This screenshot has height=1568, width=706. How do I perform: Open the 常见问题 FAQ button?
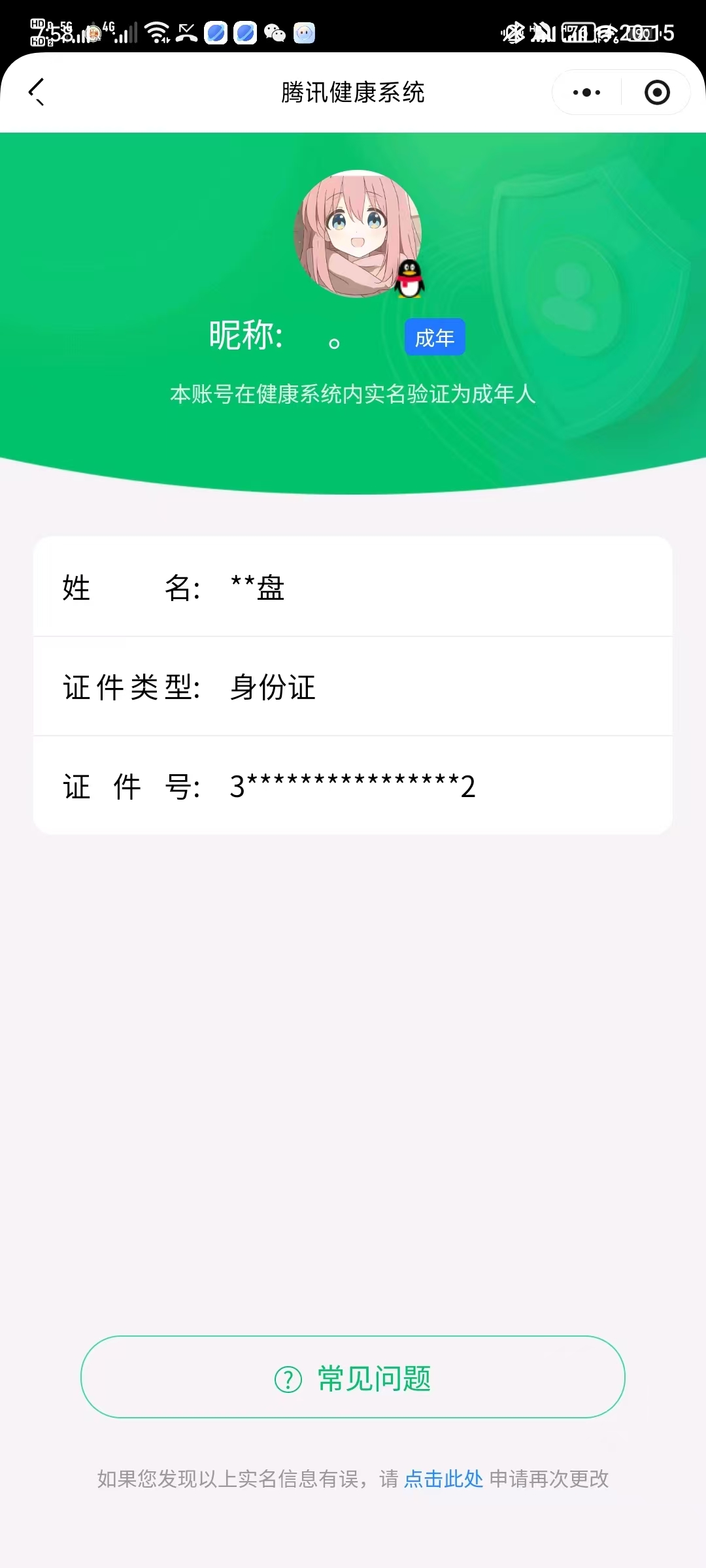[x=353, y=1377]
